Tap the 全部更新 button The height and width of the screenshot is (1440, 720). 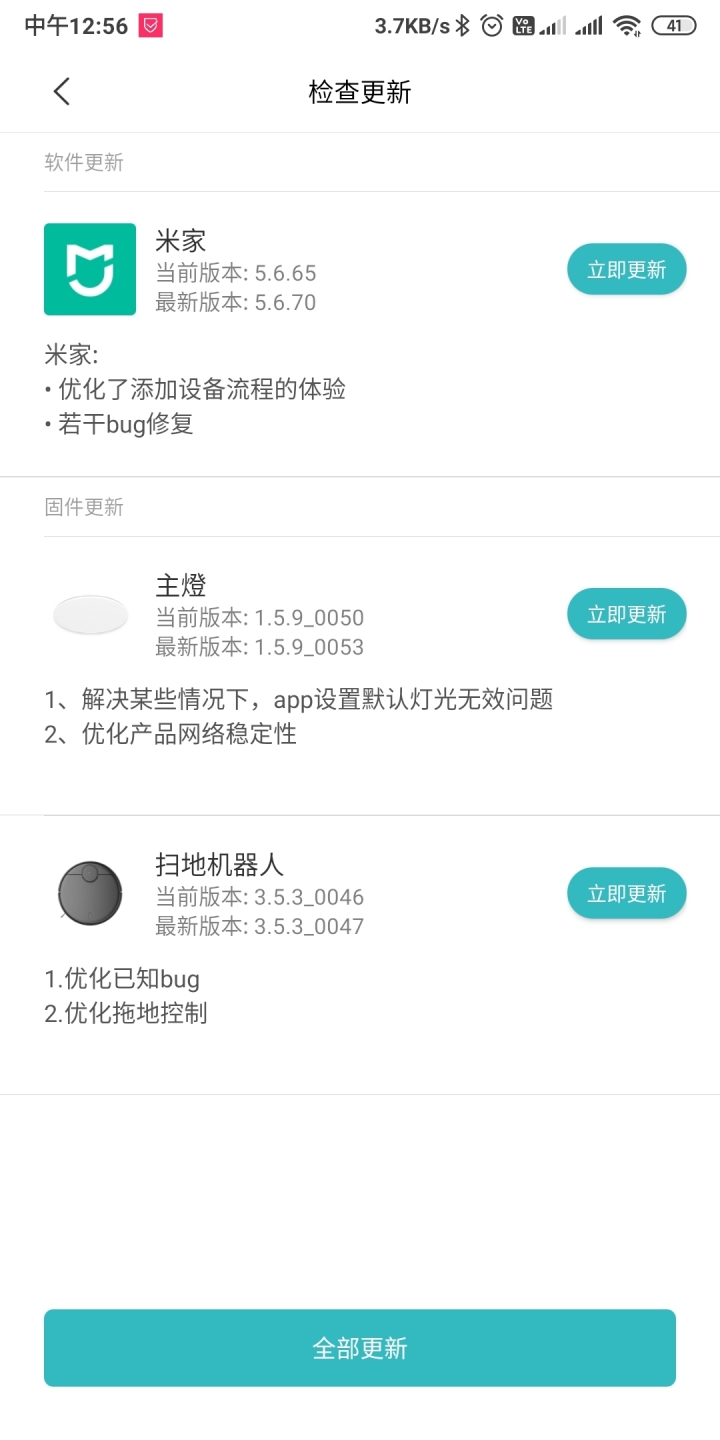(x=360, y=1348)
